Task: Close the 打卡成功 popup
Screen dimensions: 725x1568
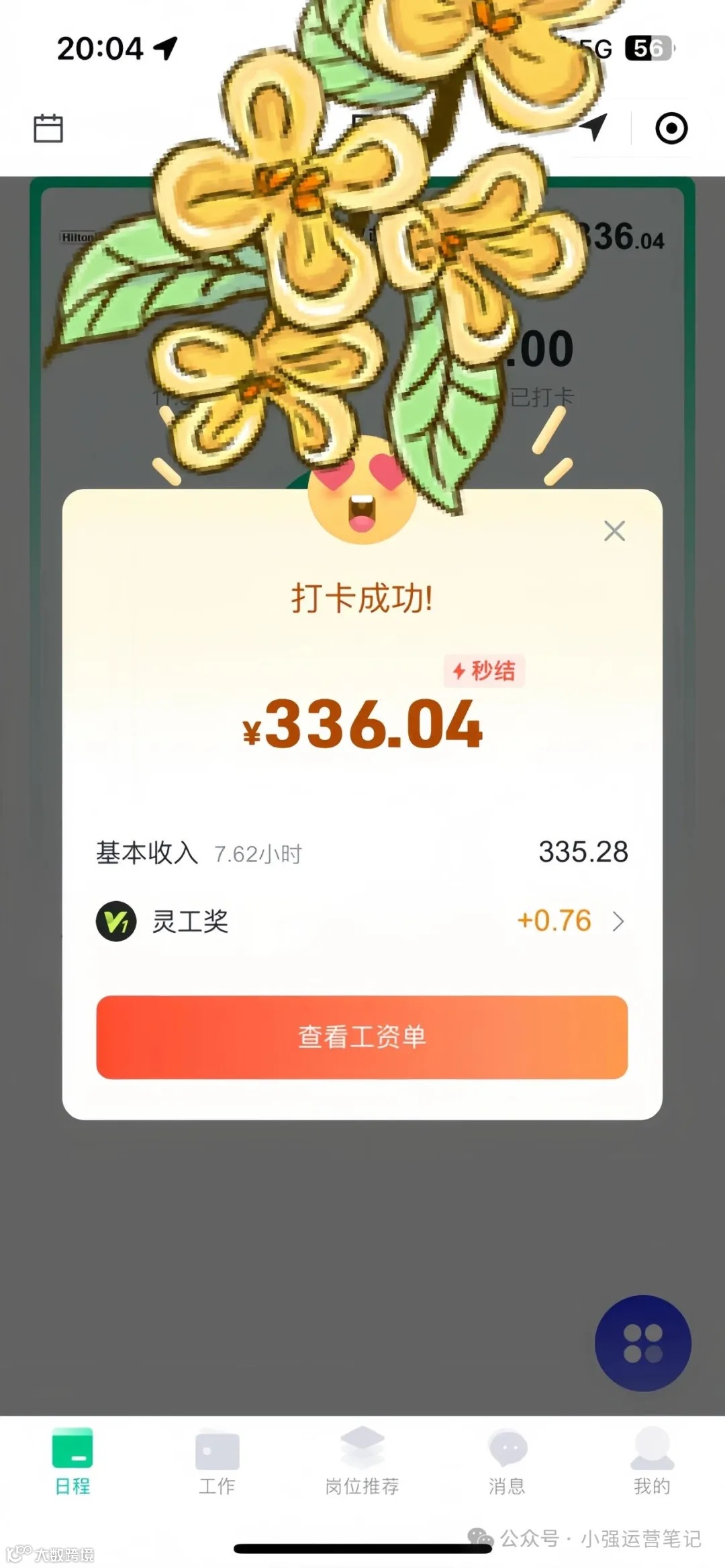Action: pos(615,531)
